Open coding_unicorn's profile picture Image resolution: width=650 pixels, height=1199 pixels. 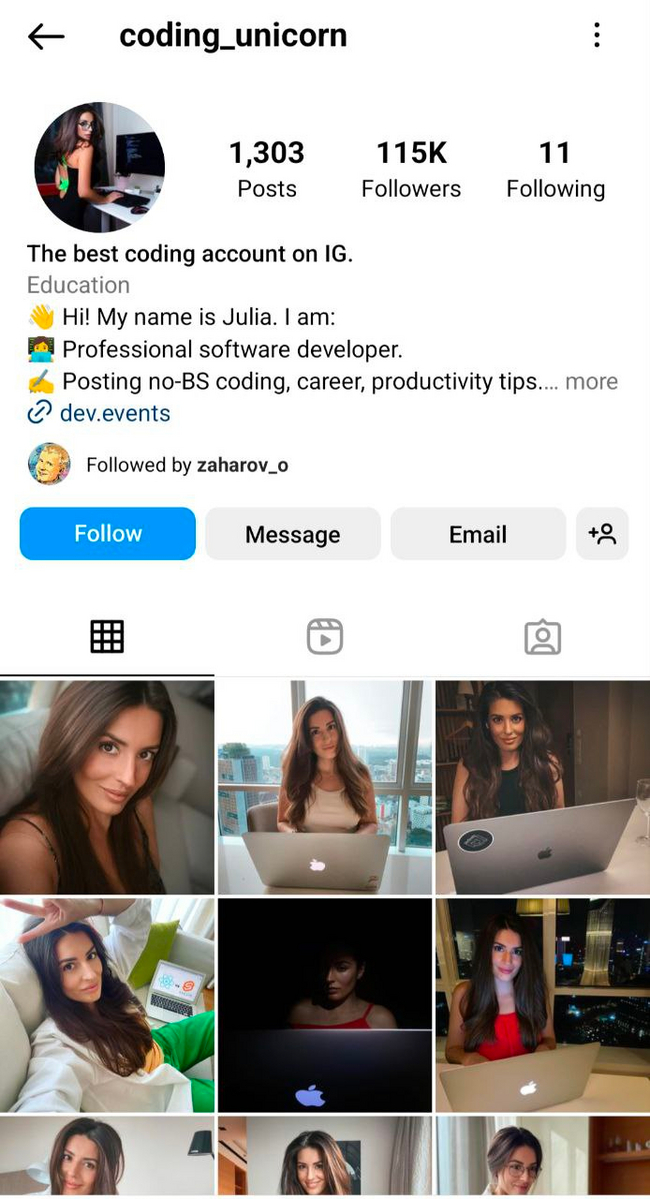[x=99, y=167]
